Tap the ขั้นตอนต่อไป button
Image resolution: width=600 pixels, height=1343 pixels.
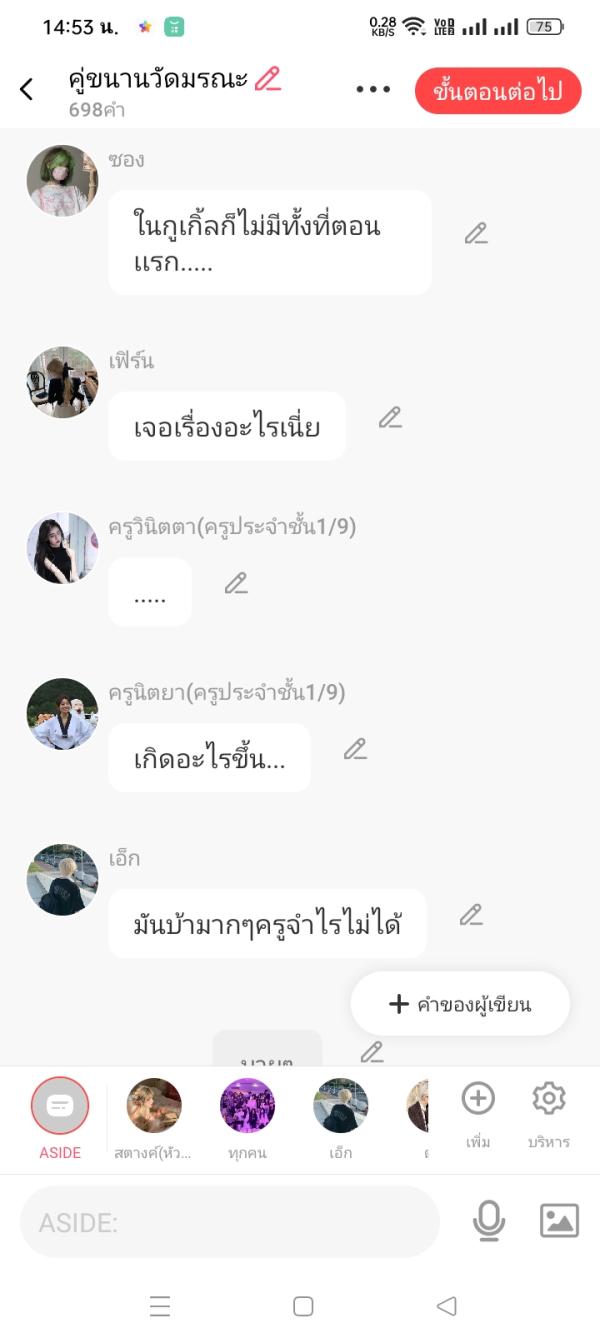[x=498, y=92]
